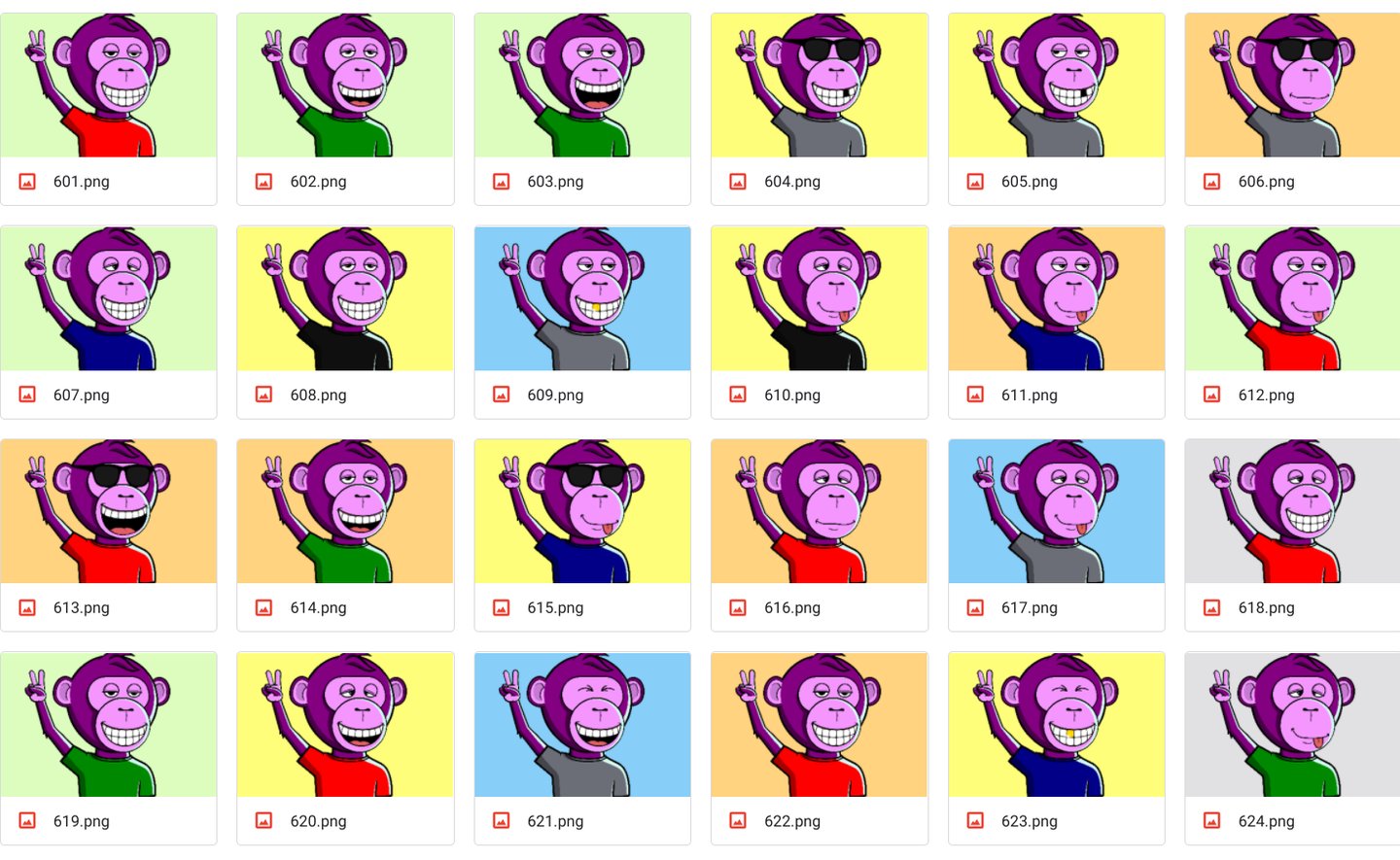The height and width of the screenshot is (860, 1400).
Task: Tap the 615.png image tile
Action: coord(582,513)
